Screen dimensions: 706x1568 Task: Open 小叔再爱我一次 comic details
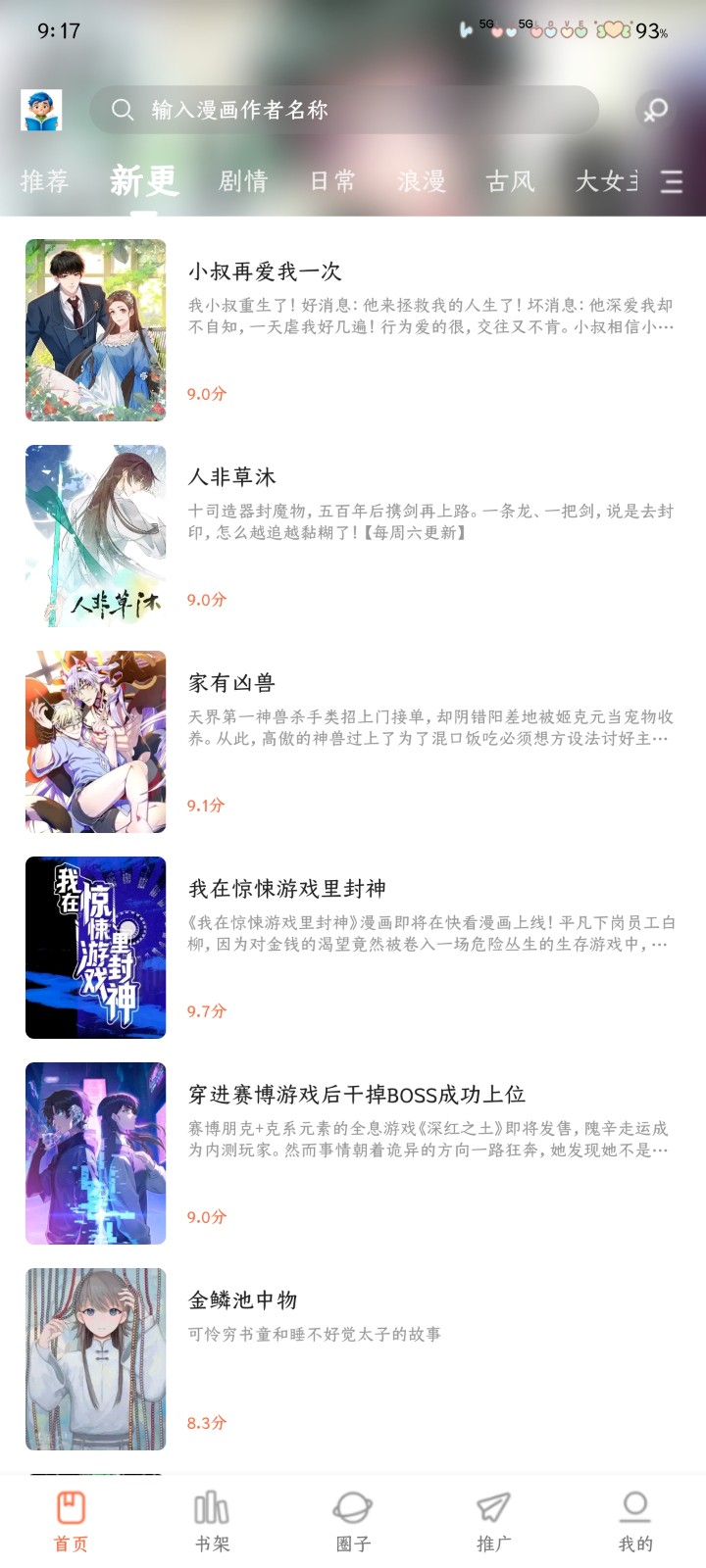pos(266,273)
